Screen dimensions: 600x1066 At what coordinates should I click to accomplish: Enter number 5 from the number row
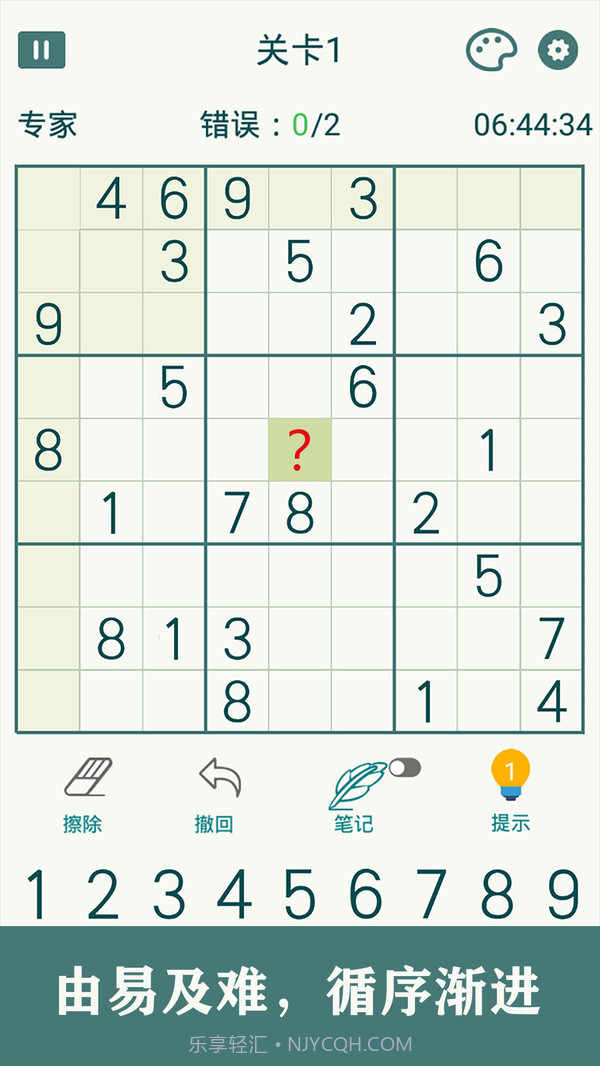[x=300, y=894]
